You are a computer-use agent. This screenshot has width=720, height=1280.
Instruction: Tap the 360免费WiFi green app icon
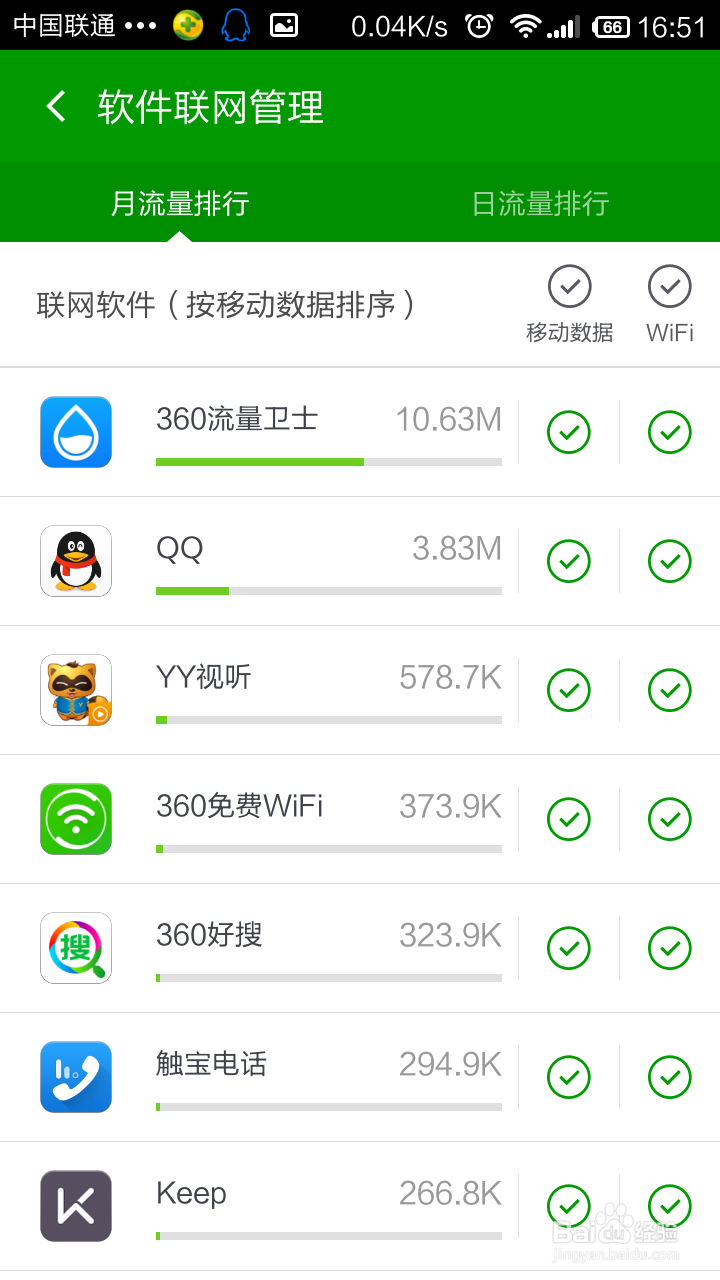[75, 819]
